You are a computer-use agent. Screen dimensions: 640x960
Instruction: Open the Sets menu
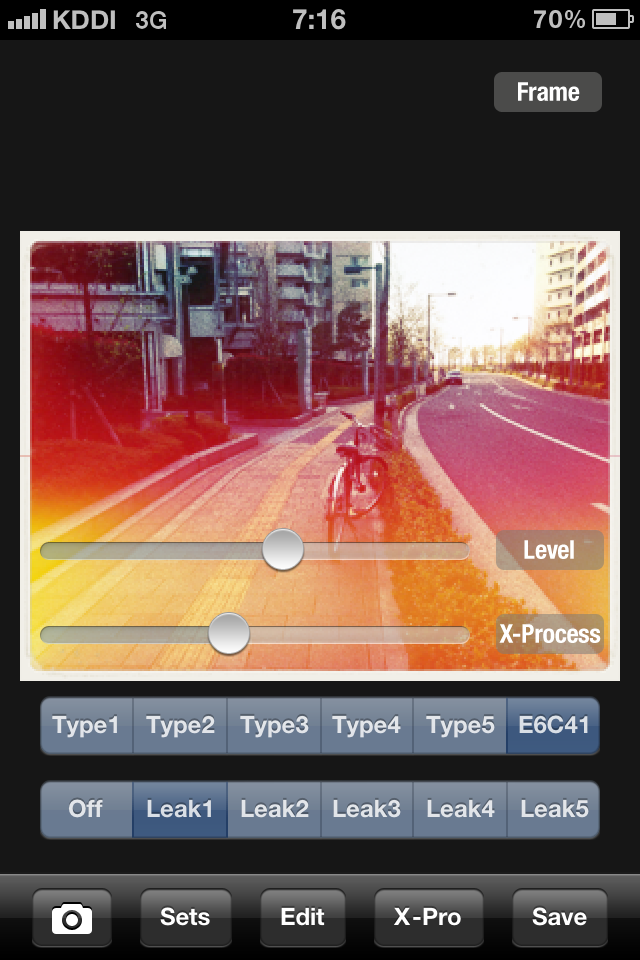(x=185, y=917)
